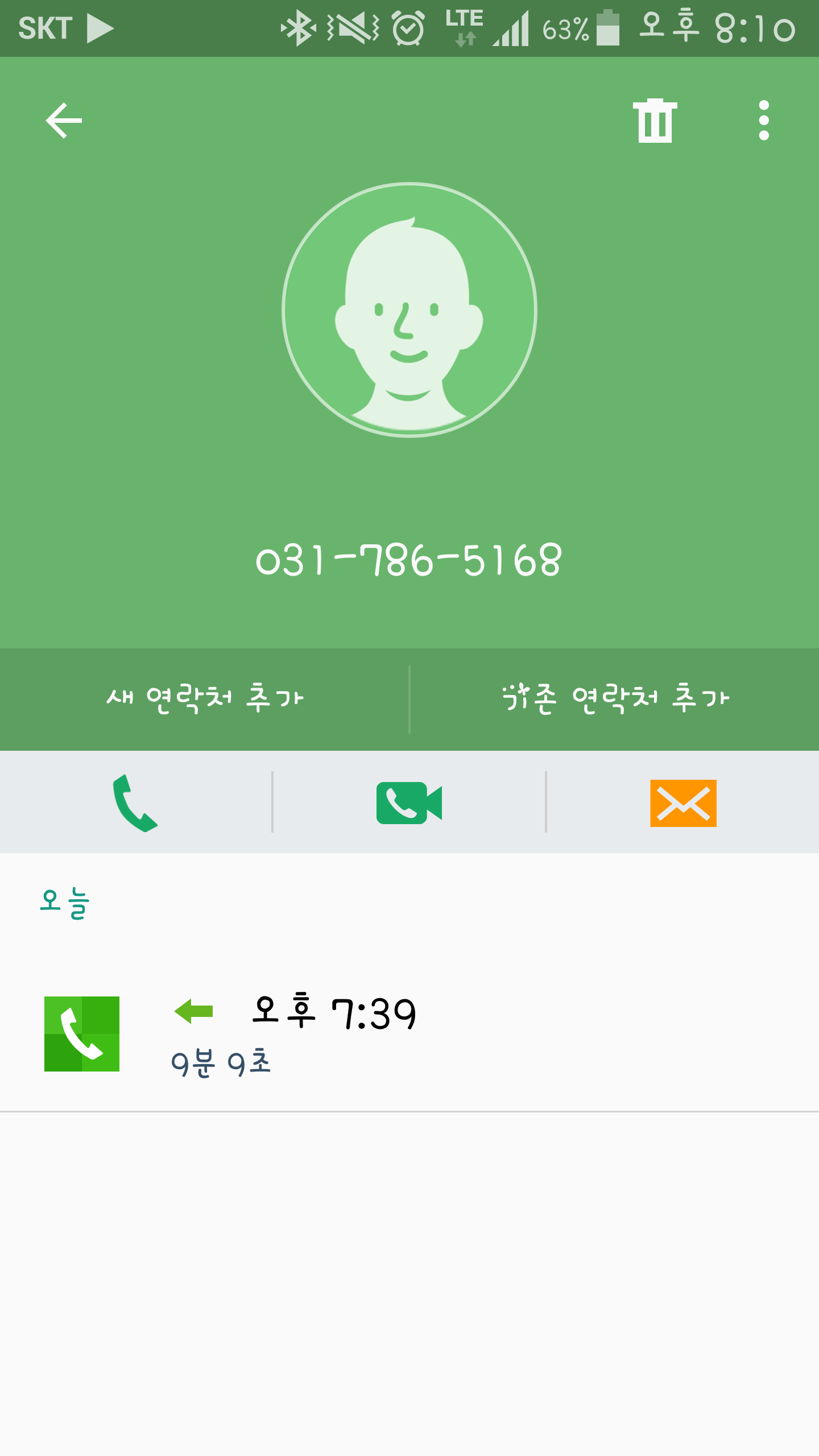The width and height of the screenshot is (819, 1456).
Task: Open the 오후 7:39 call log entry
Action: tap(409, 1034)
